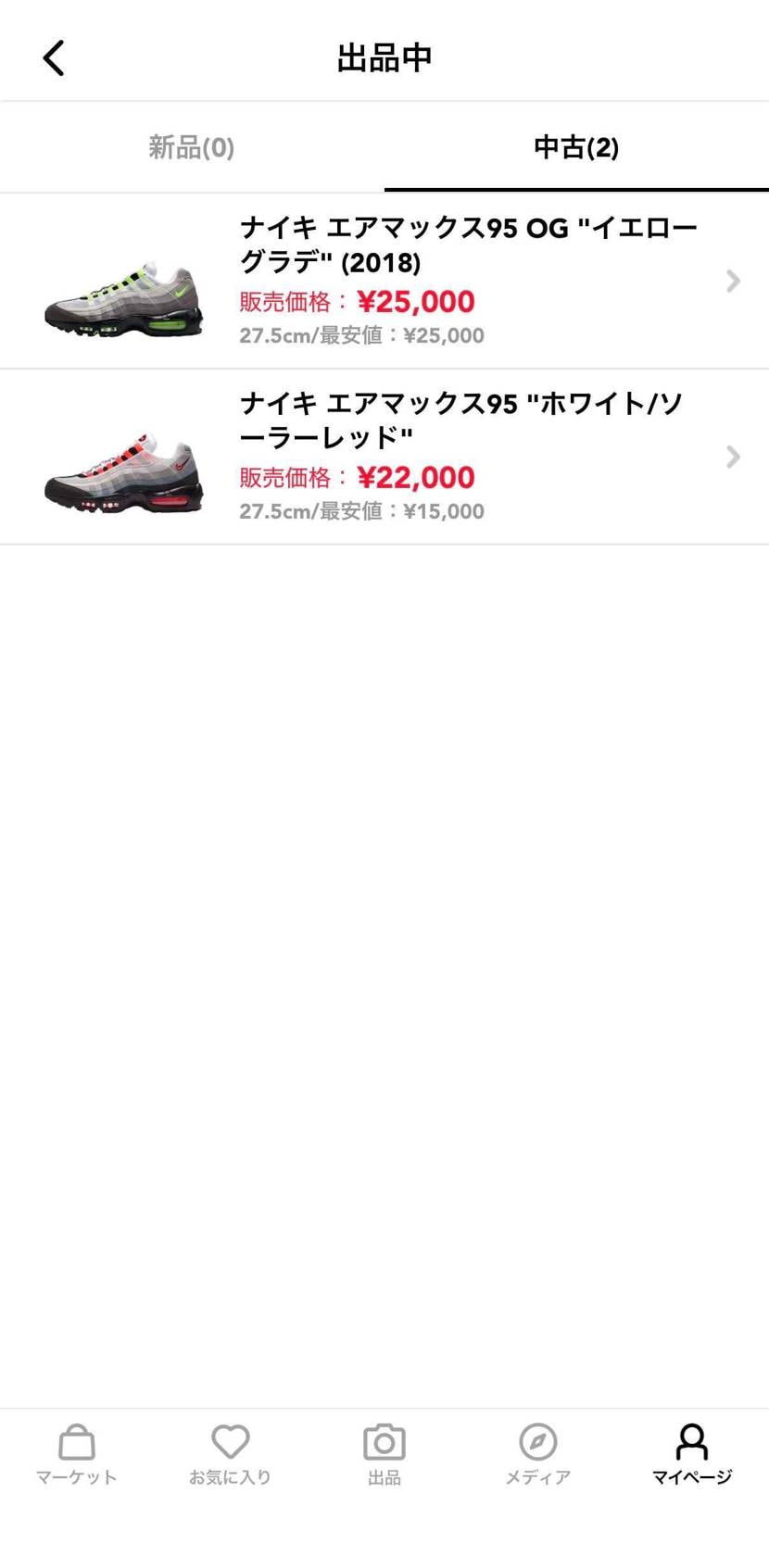This screenshot has height=1568, width=769.
Task: Tap the chevron beside the ソーラーレッド listing
Action: (733, 457)
